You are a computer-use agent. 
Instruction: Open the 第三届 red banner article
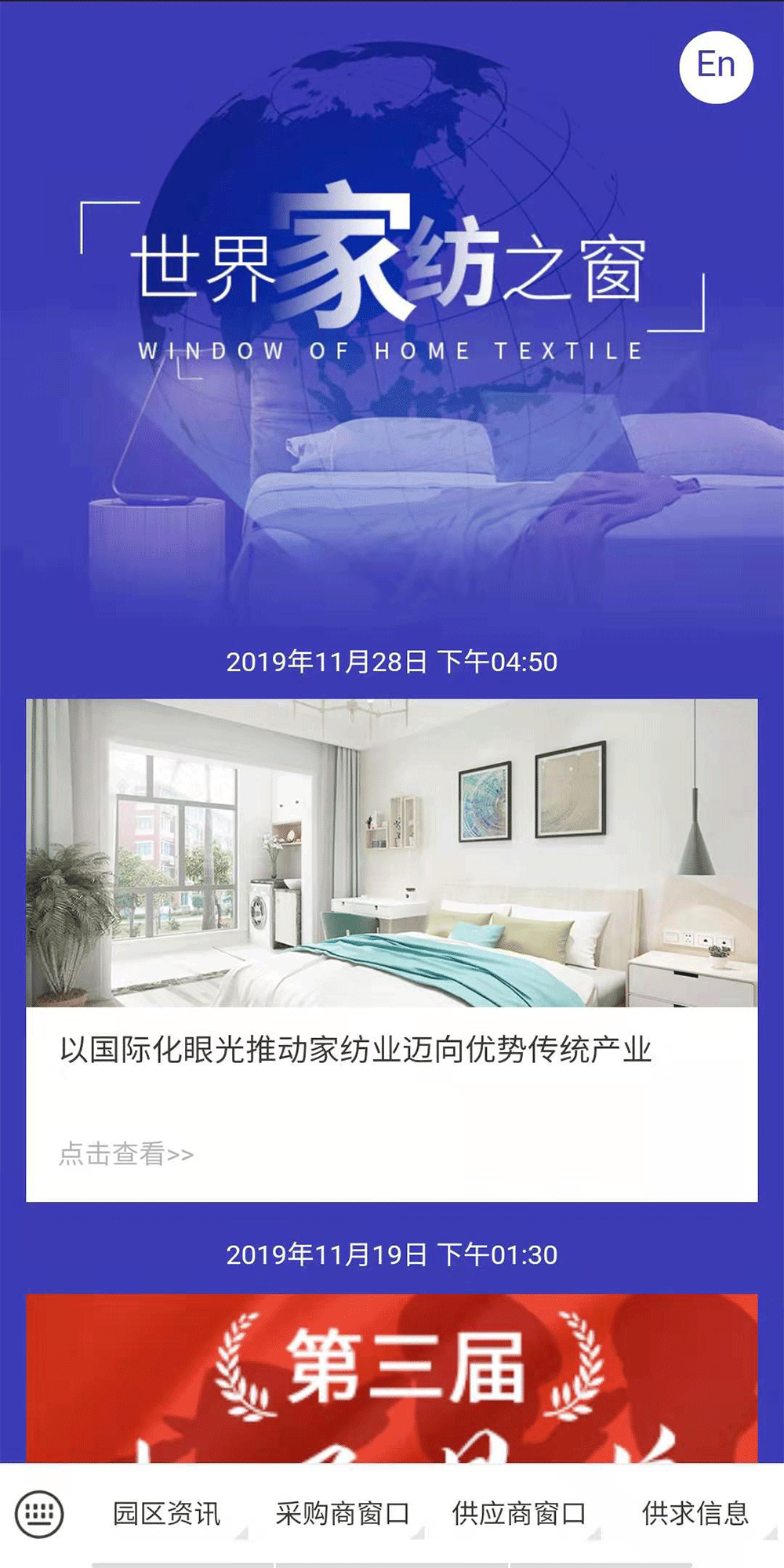(x=391, y=1377)
